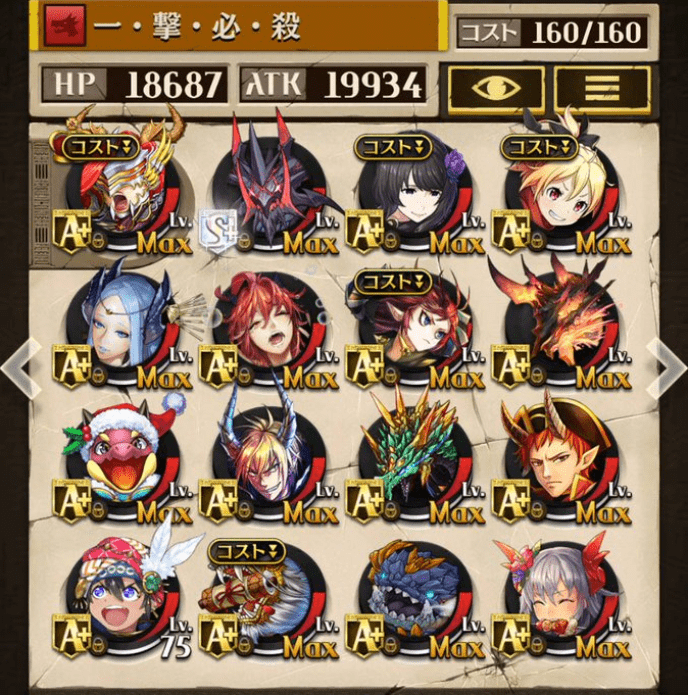Open the three-line list menu button
The width and height of the screenshot is (688, 695).
(602, 88)
